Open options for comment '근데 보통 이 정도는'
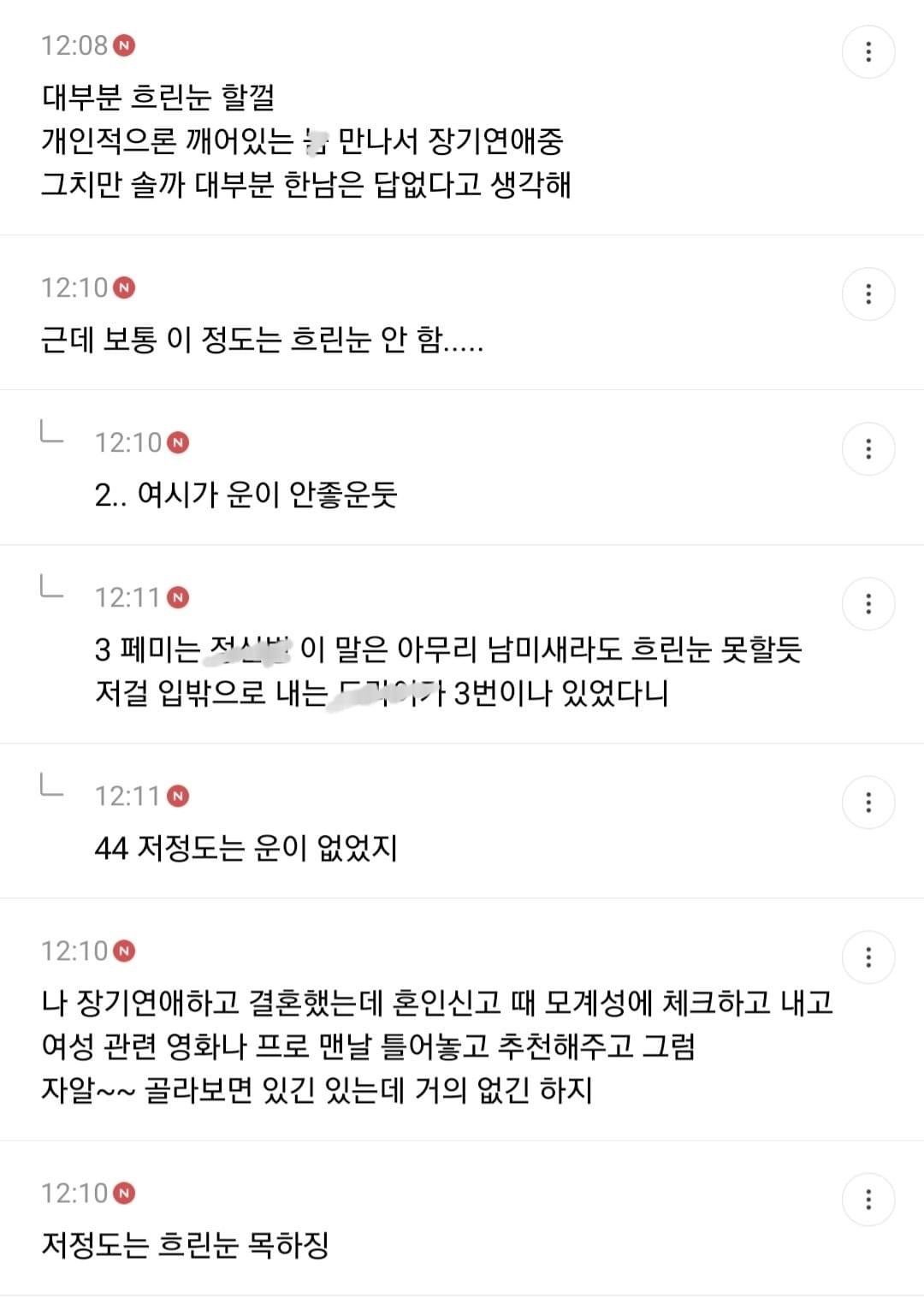The width and height of the screenshot is (924, 1298). [x=868, y=294]
